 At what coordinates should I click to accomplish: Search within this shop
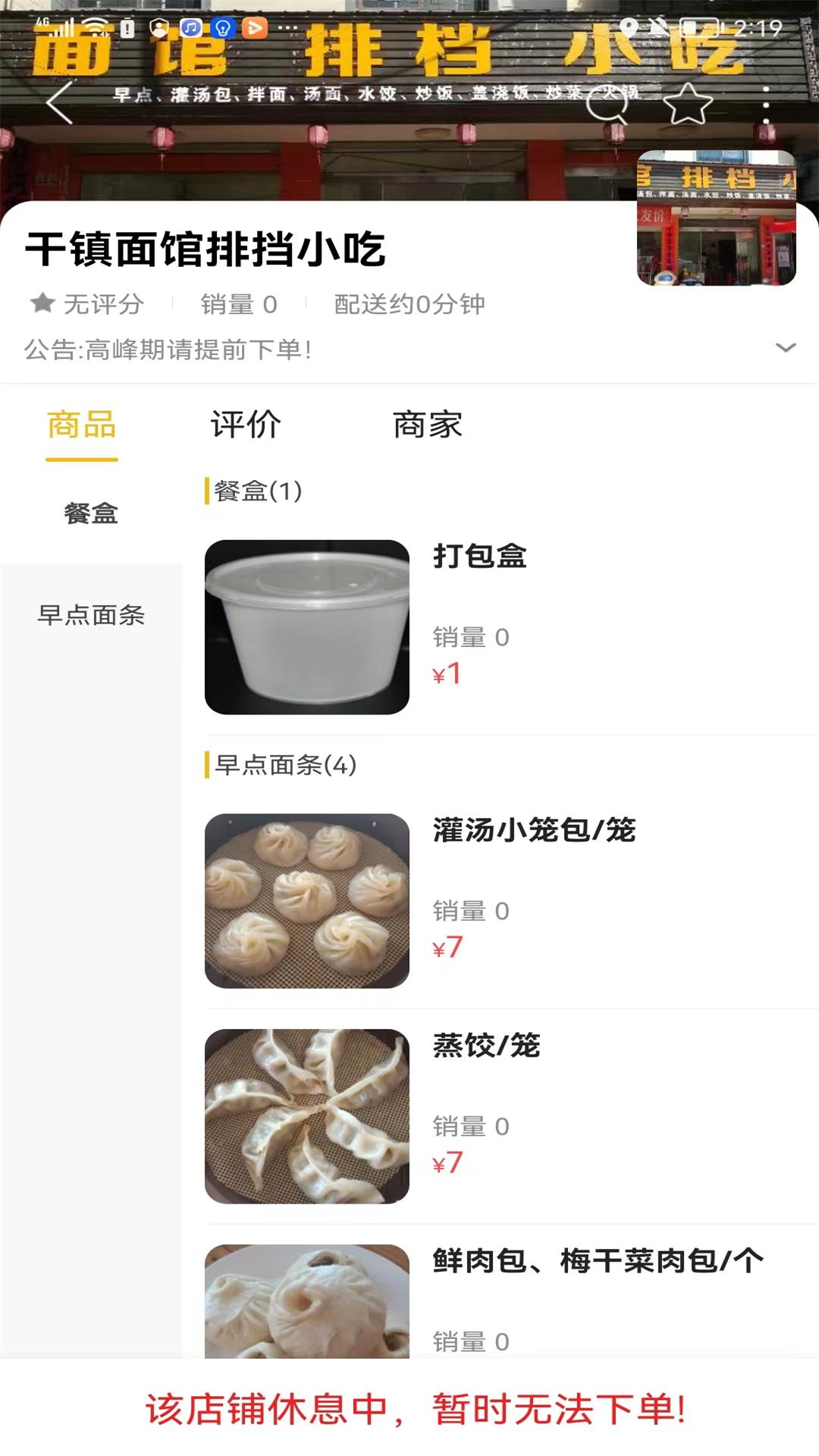[607, 105]
